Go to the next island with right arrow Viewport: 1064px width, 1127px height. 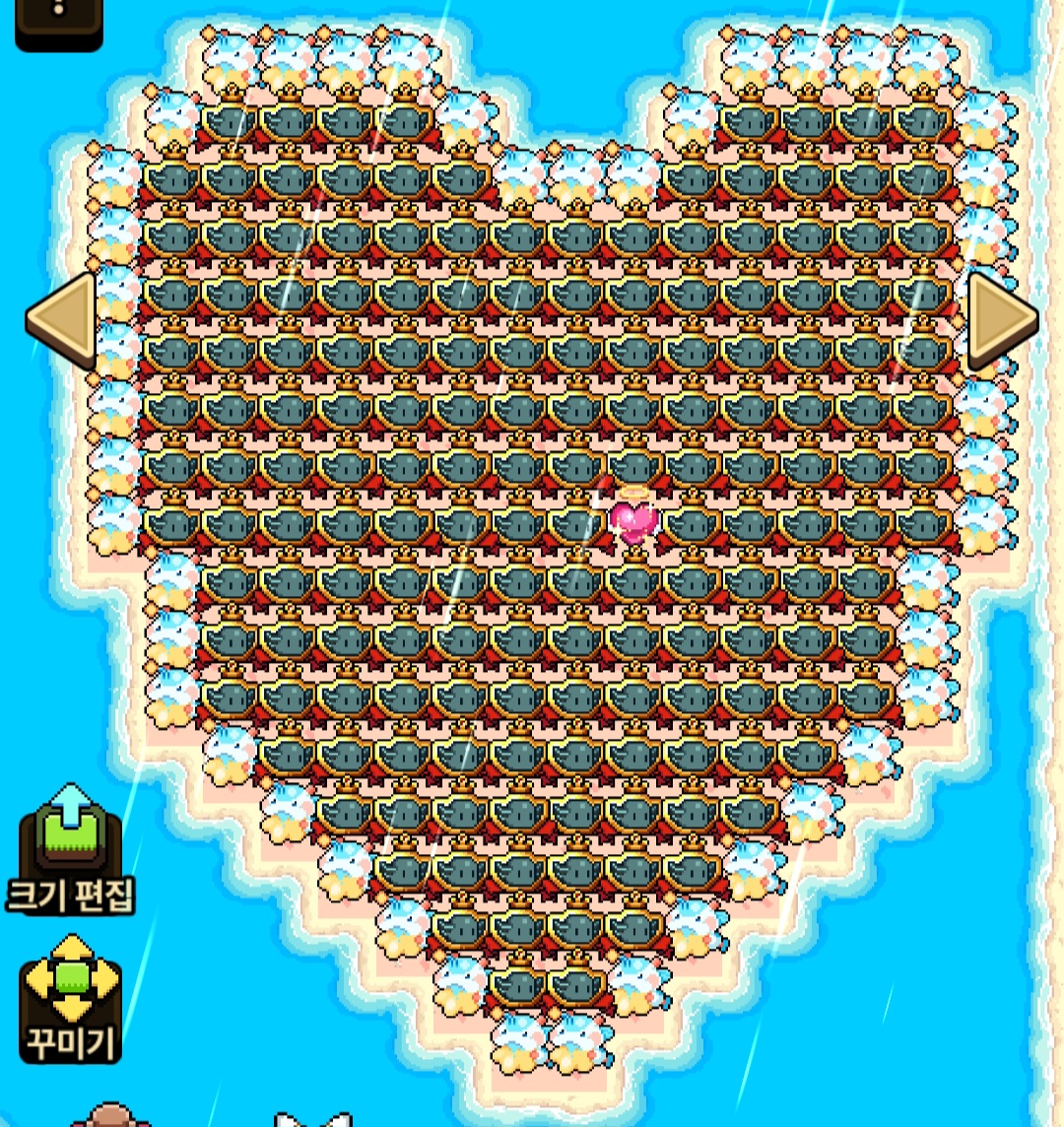pyautogui.click(x=1002, y=321)
